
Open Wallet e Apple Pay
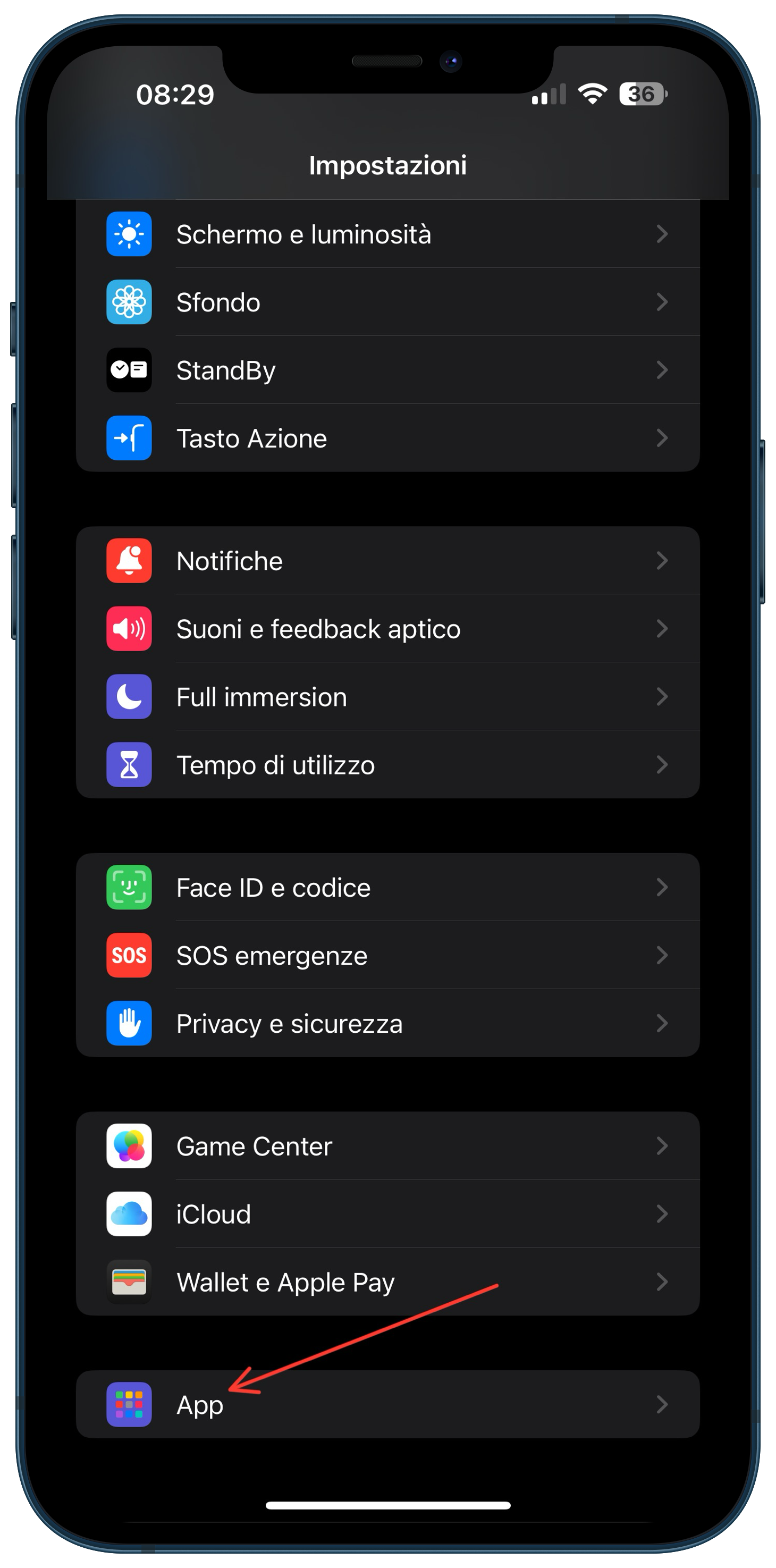click(x=387, y=1283)
